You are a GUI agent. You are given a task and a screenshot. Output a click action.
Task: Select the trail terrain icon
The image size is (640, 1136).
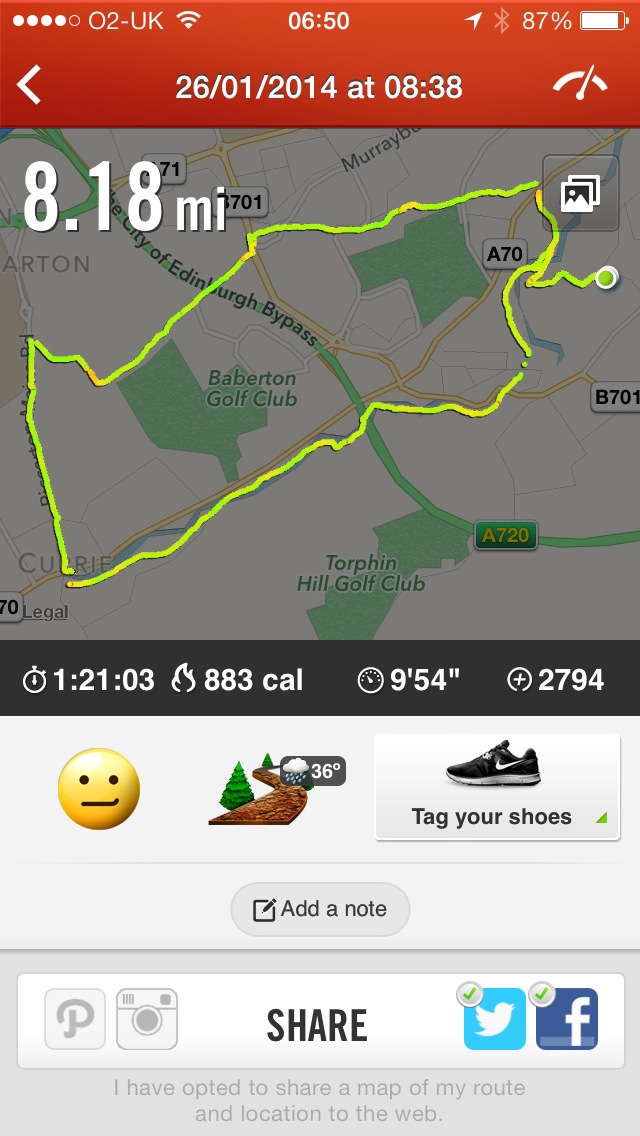pyautogui.click(x=260, y=790)
